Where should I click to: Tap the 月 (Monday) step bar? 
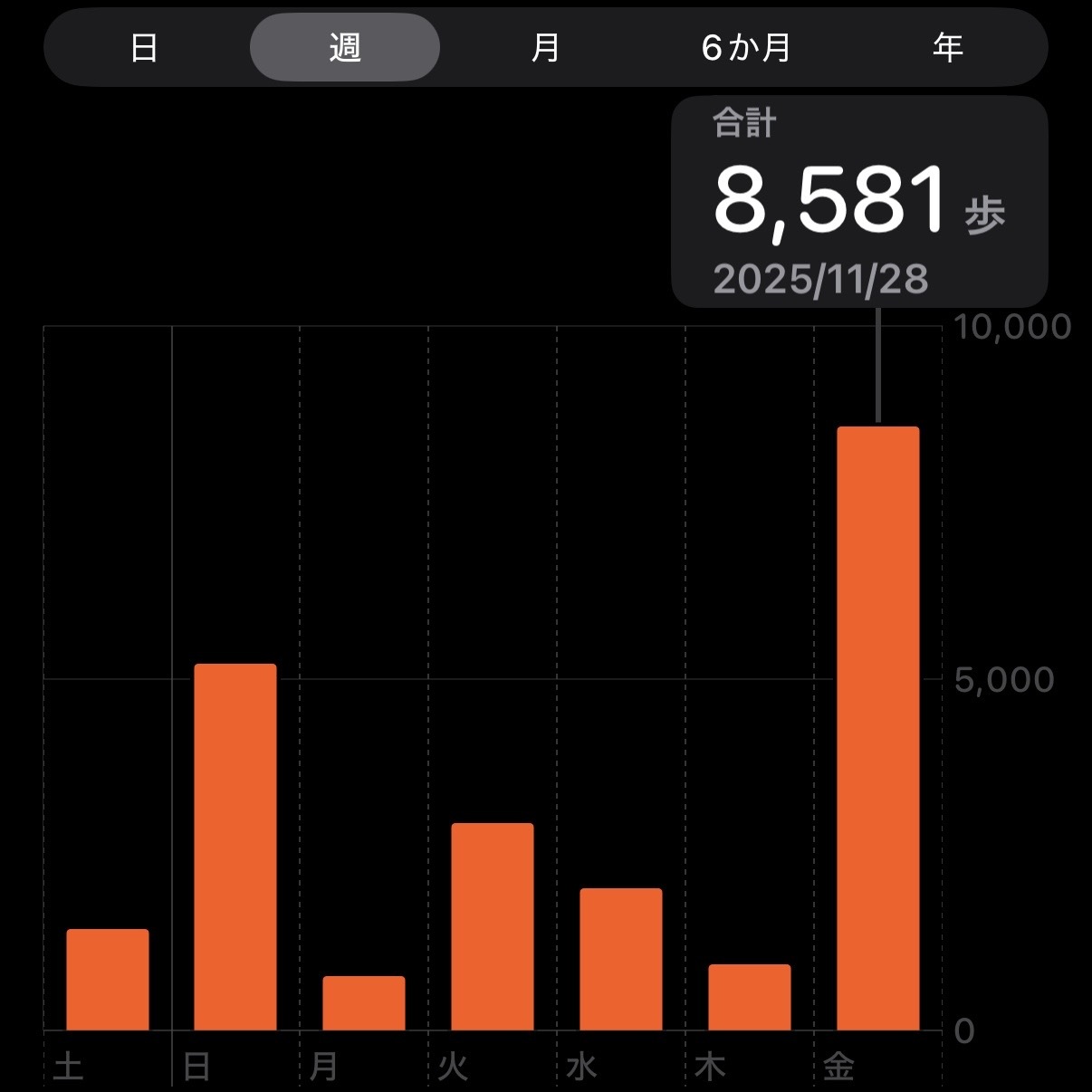(364, 1003)
